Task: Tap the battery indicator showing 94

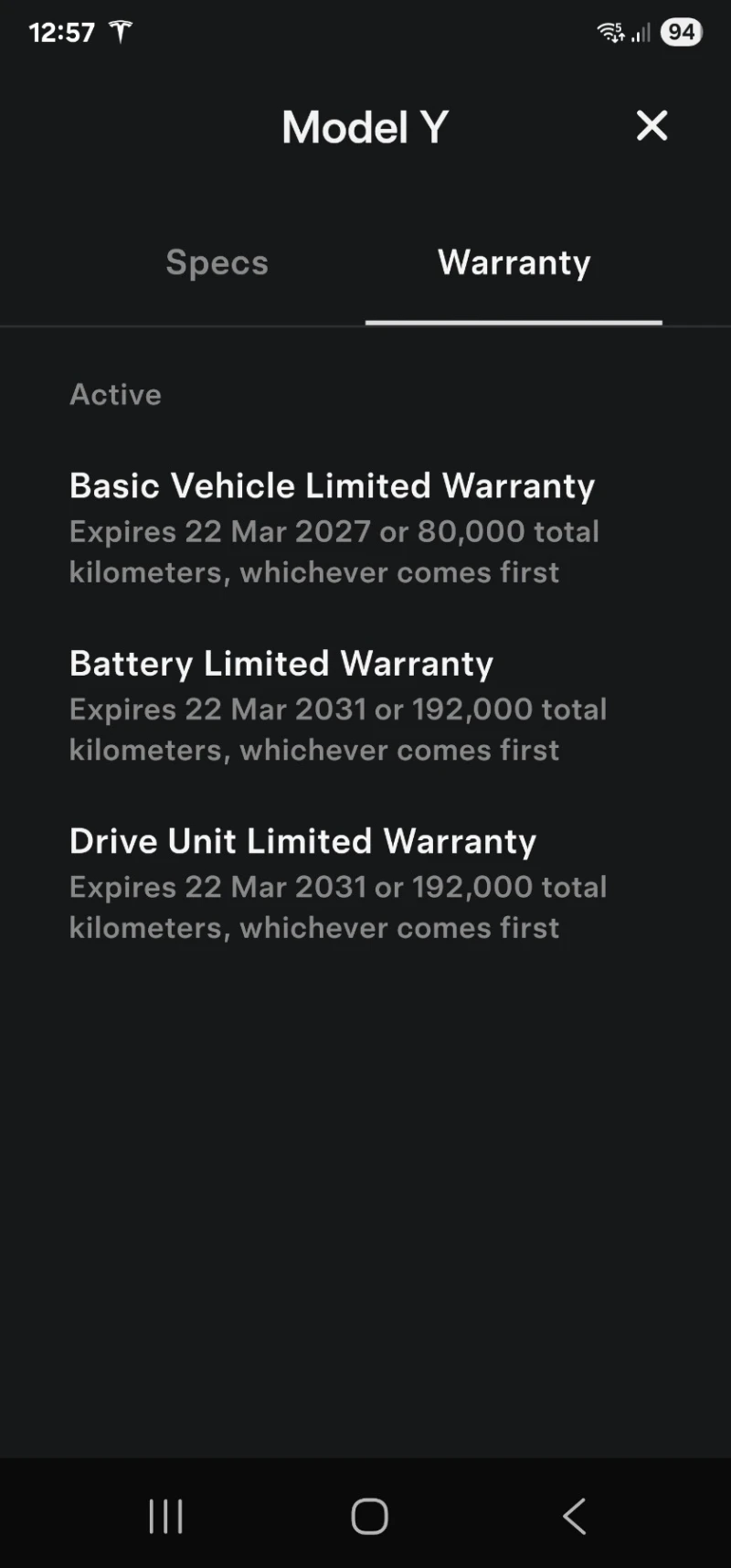Action: click(681, 30)
